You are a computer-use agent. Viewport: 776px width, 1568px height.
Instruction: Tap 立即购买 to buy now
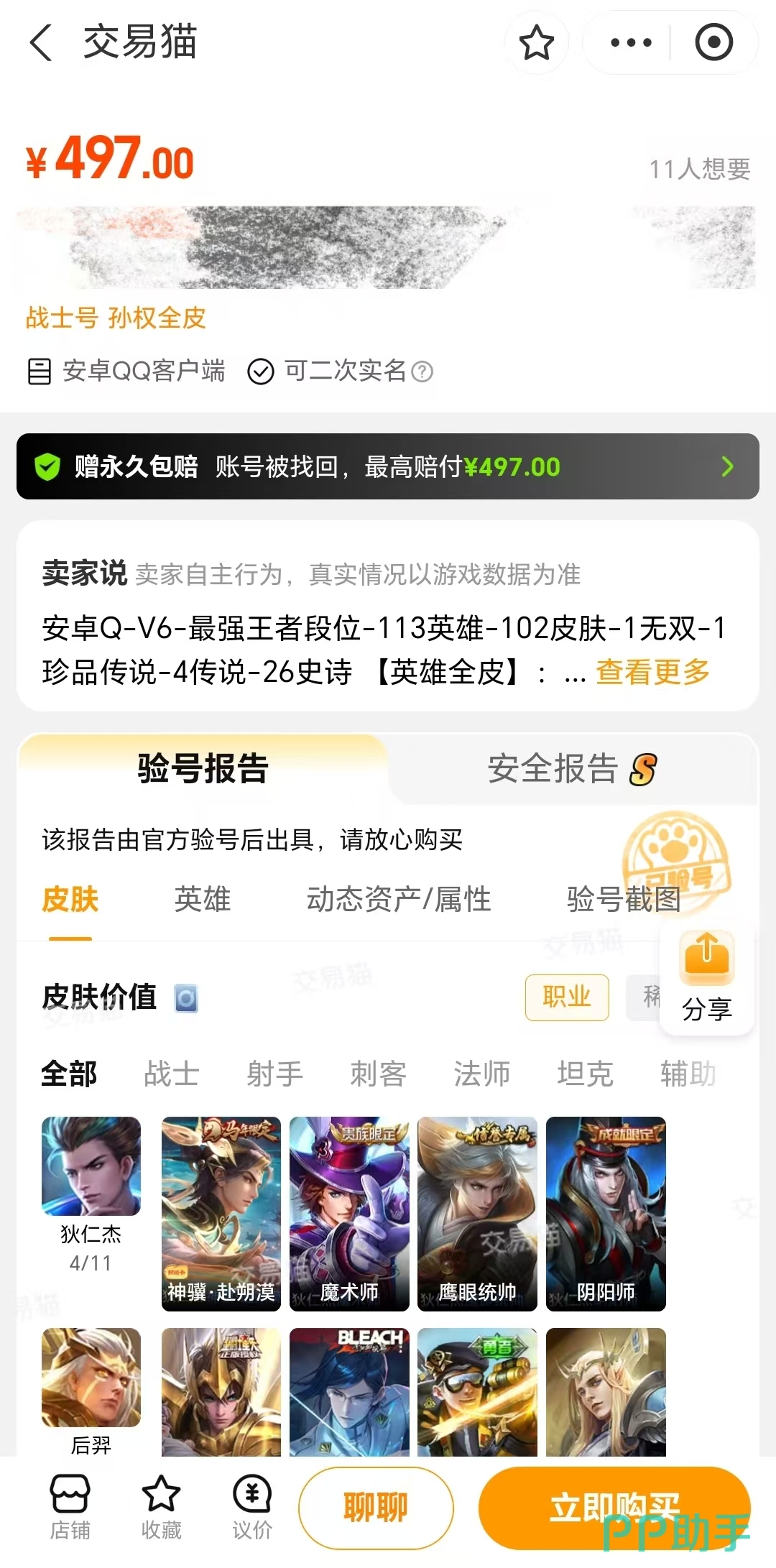614,1507
